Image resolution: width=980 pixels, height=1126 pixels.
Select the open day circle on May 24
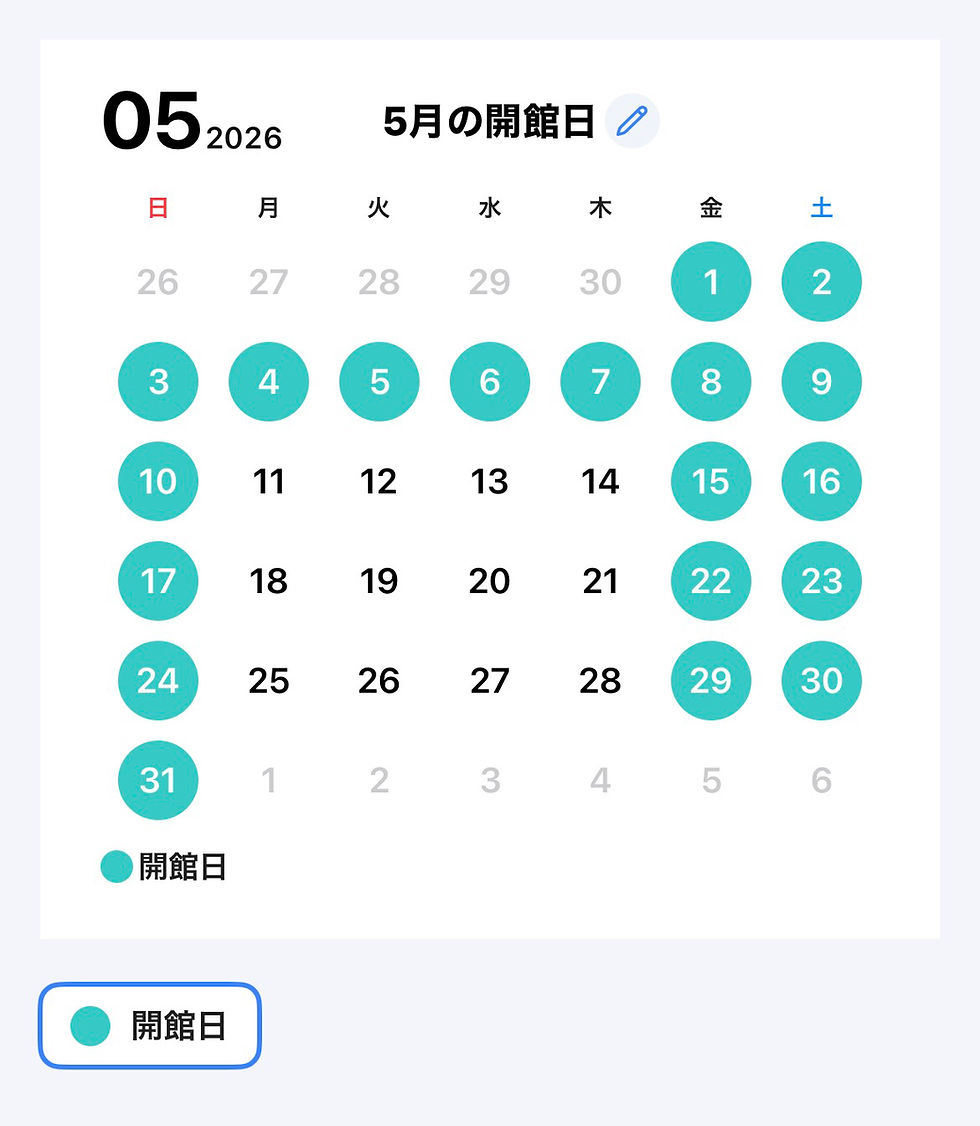click(158, 680)
